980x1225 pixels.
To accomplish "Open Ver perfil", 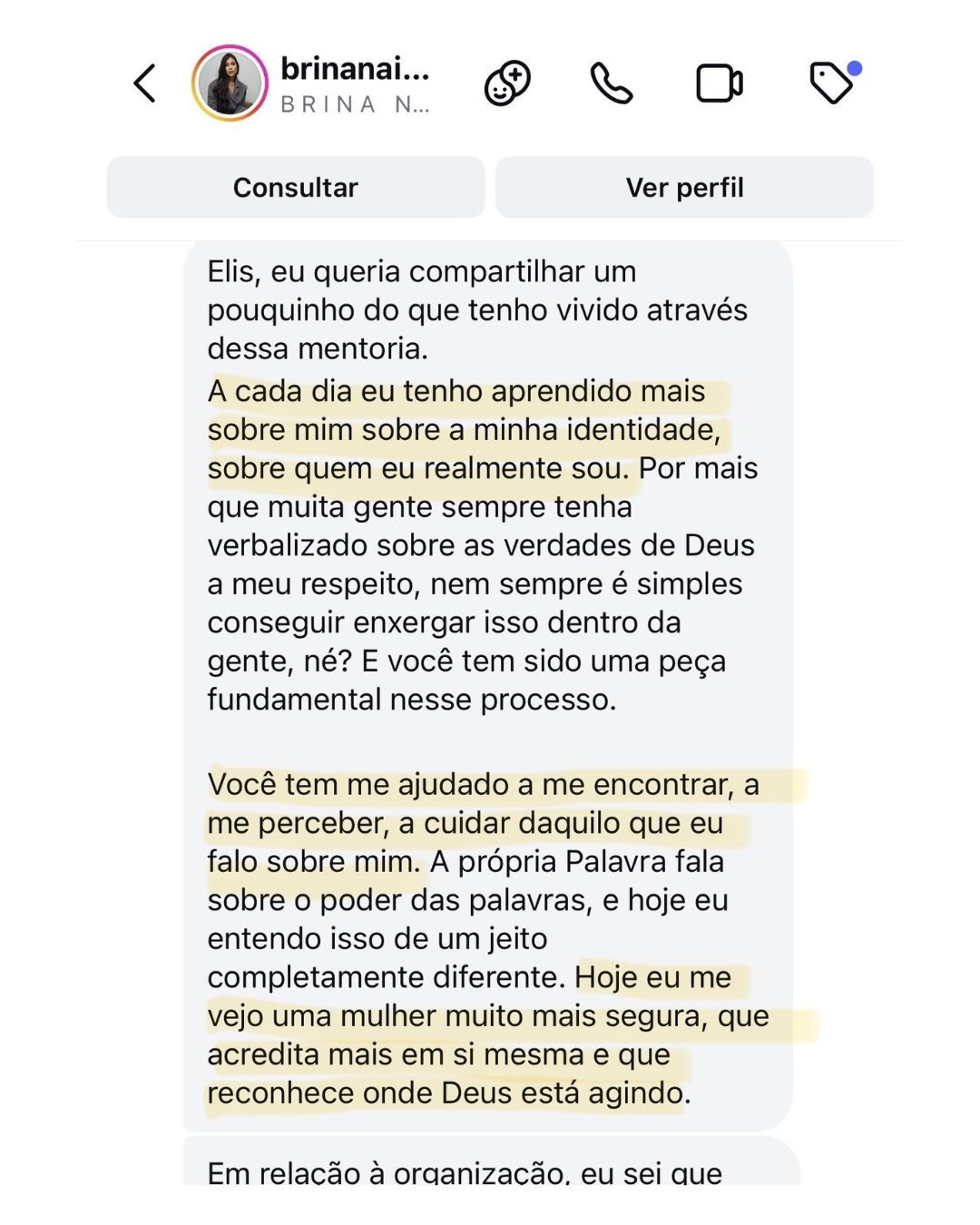I will (684, 188).
